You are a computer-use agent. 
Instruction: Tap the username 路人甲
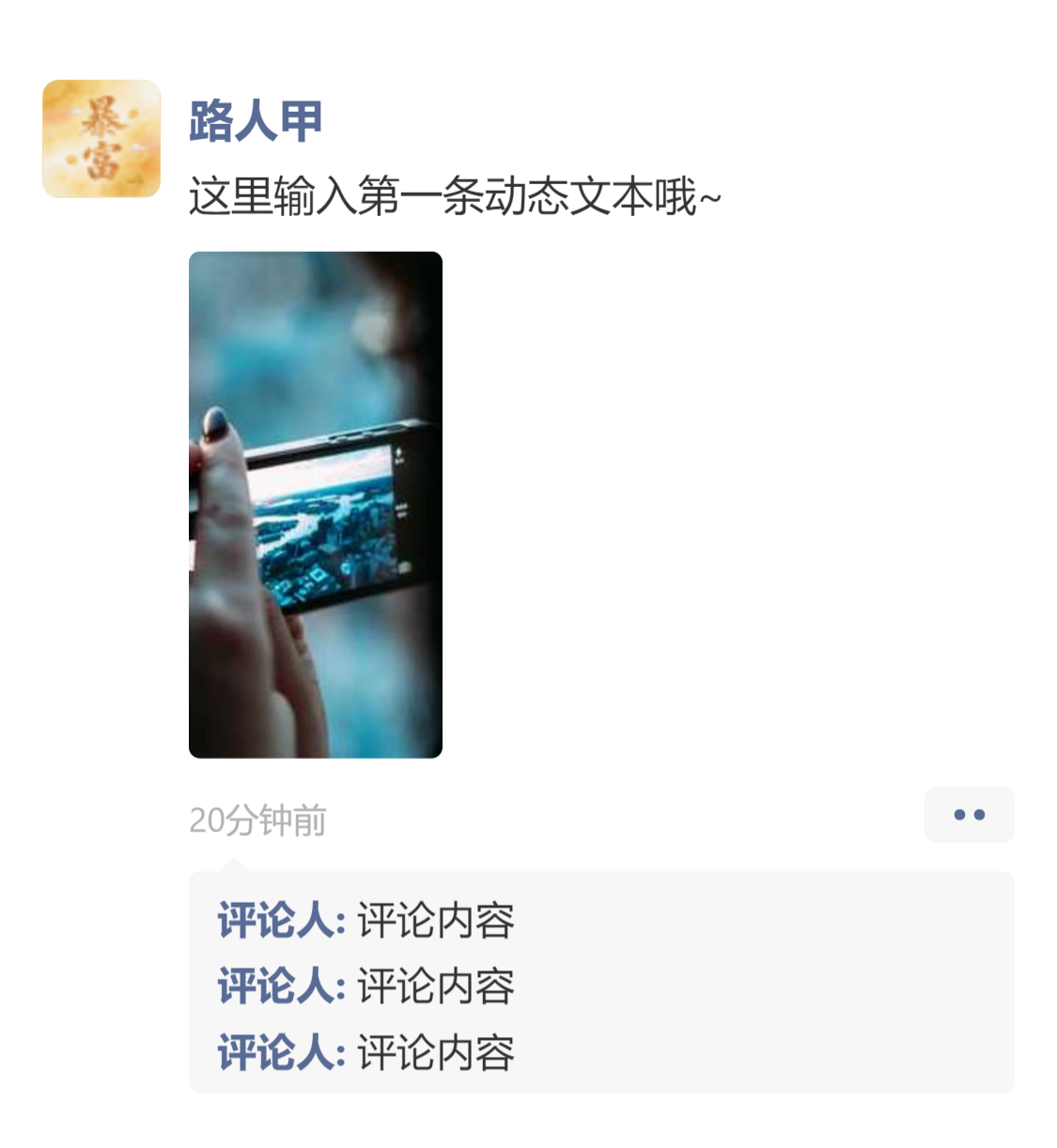(x=256, y=121)
